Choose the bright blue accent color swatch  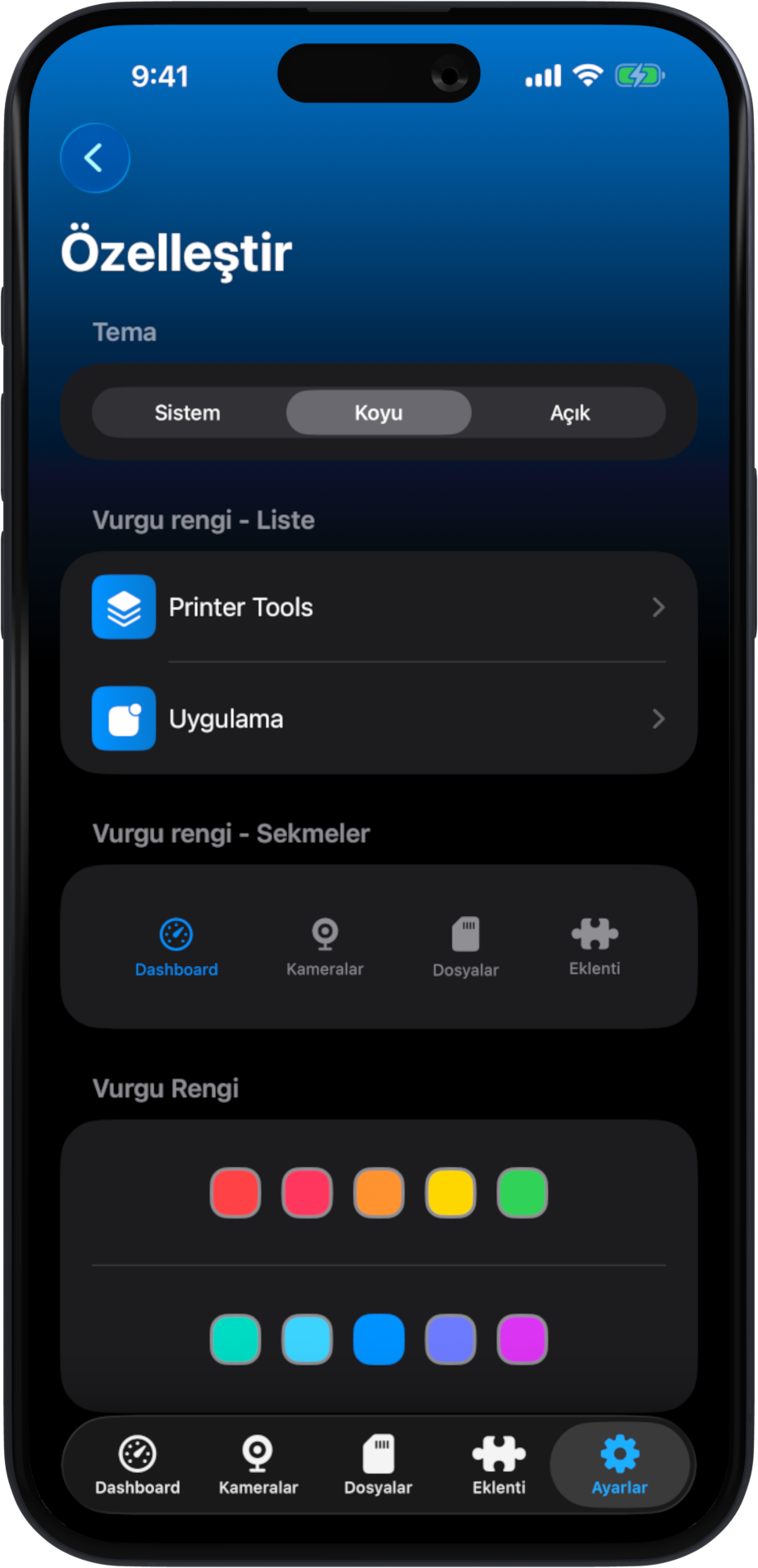click(379, 1339)
